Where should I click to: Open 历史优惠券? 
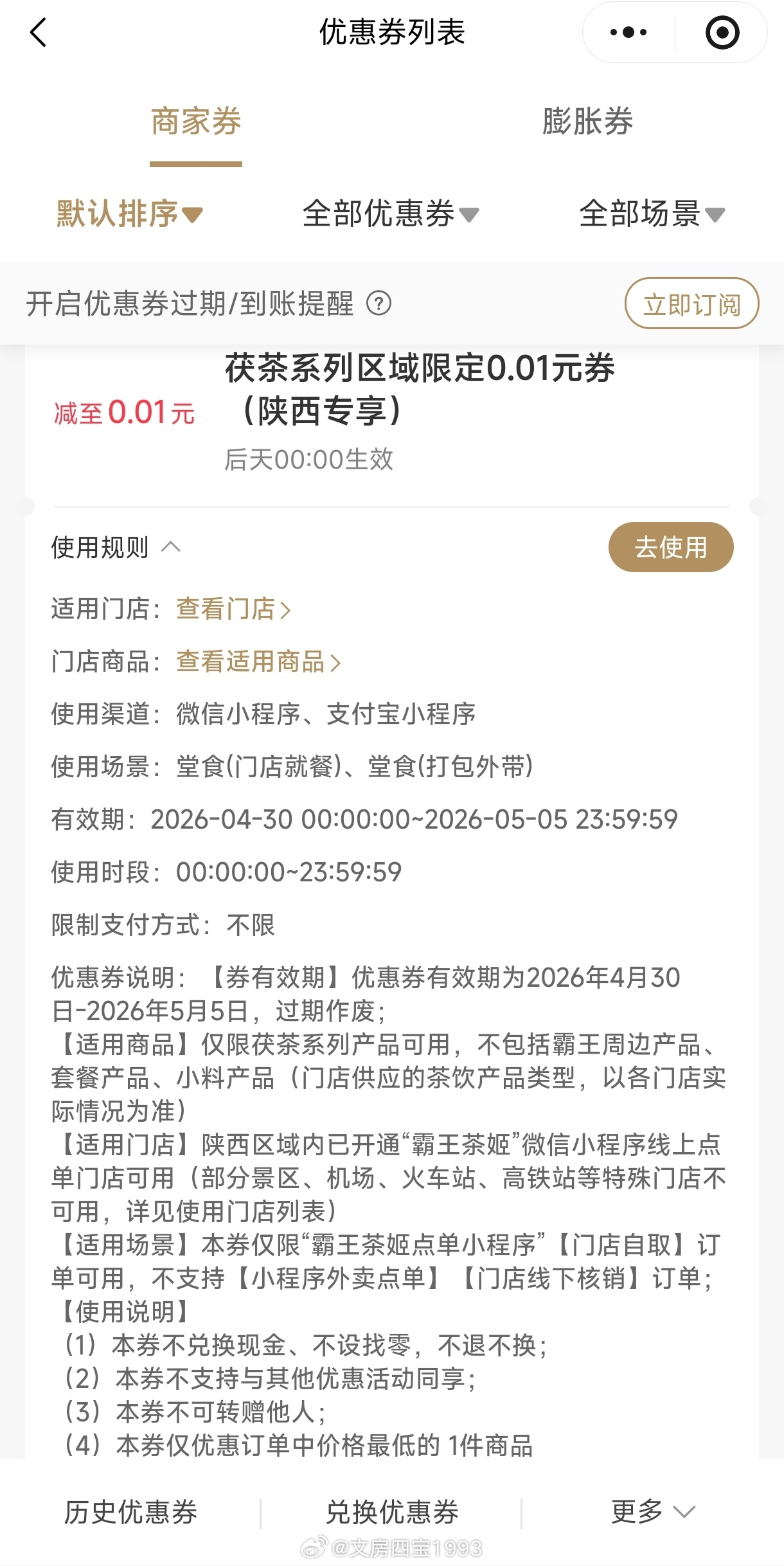click(x=130, y=1512)
